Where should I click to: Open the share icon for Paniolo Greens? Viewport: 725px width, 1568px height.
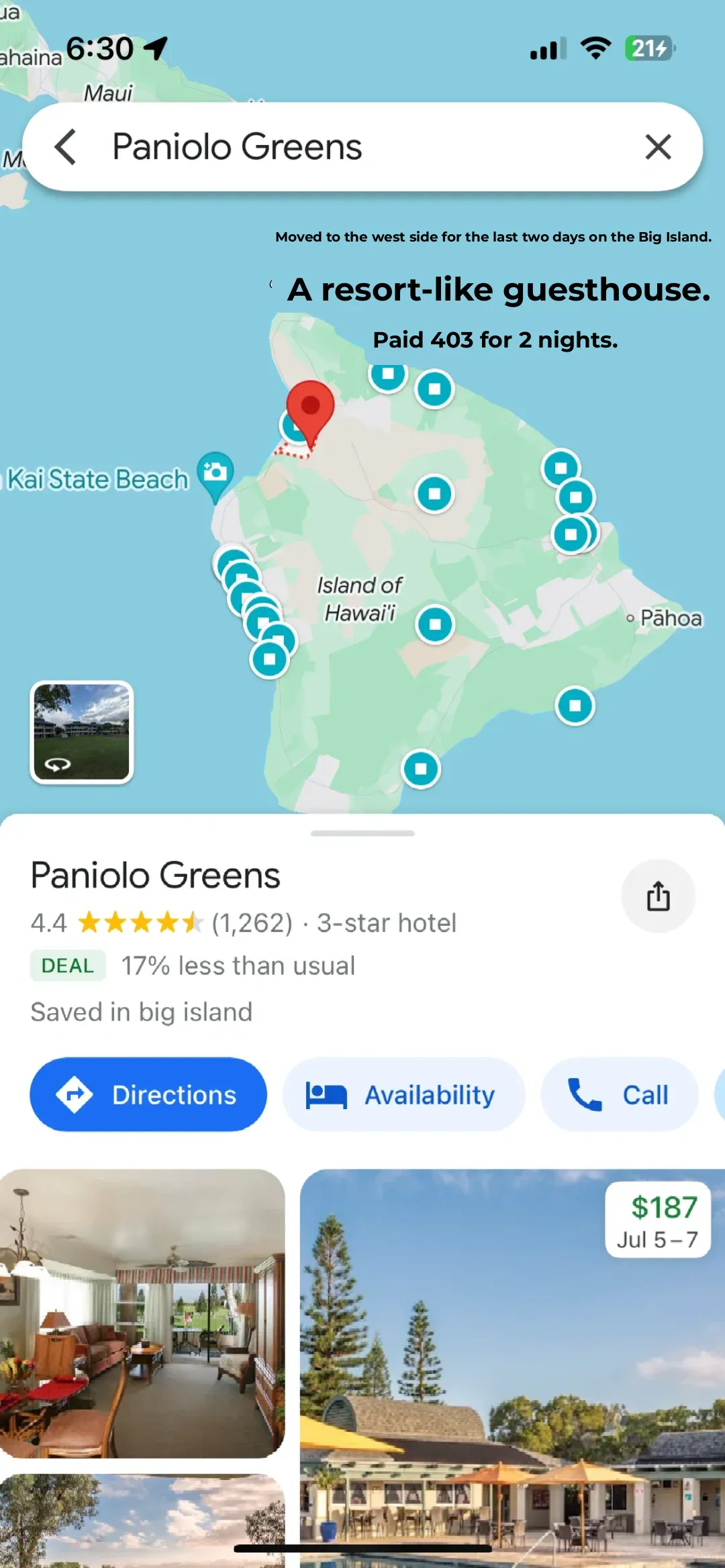click(659, 897)
